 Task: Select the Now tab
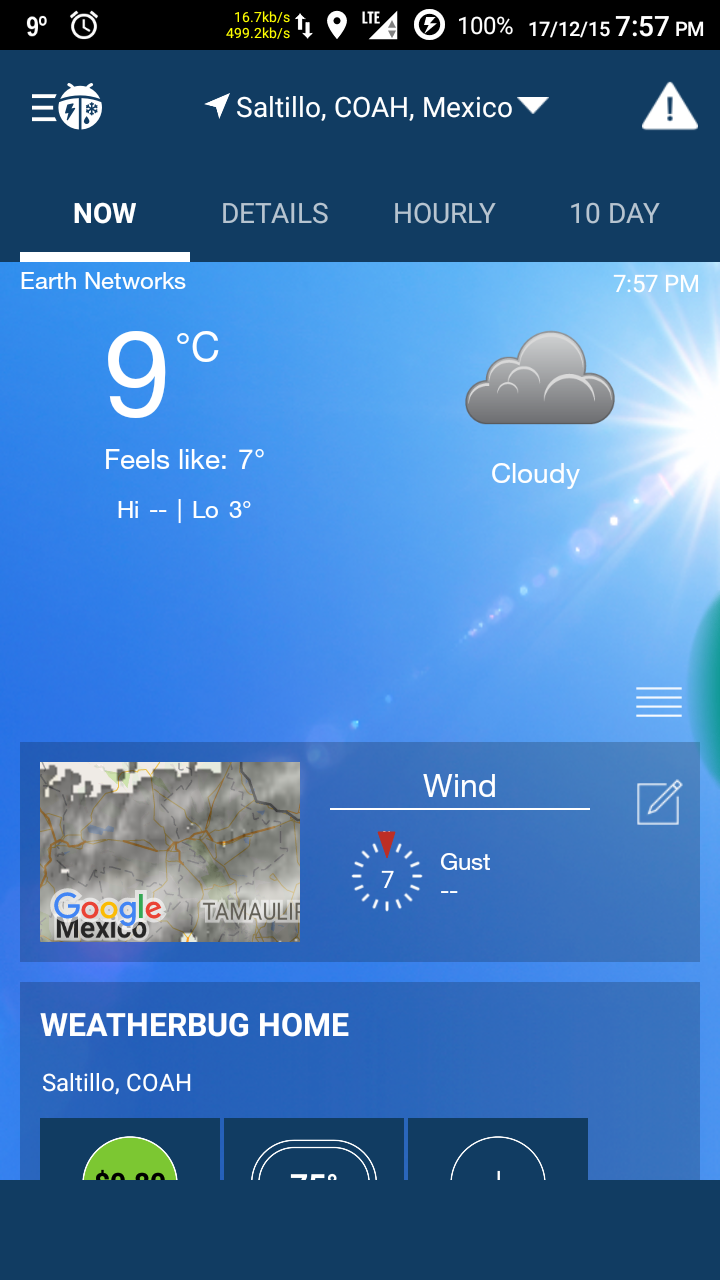point(105,213)
